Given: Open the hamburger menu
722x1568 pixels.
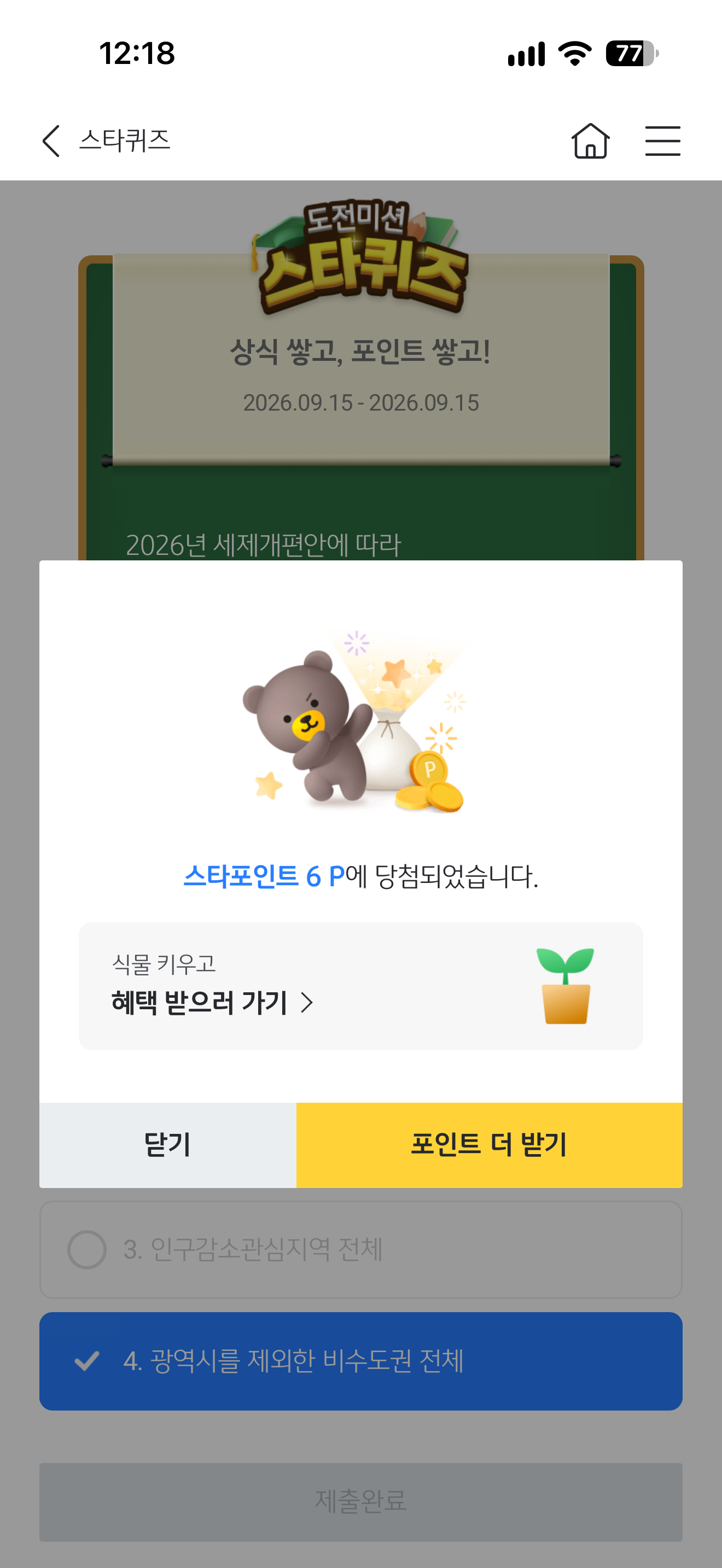Looking at the screenshot, I should (x=662, y=141).
